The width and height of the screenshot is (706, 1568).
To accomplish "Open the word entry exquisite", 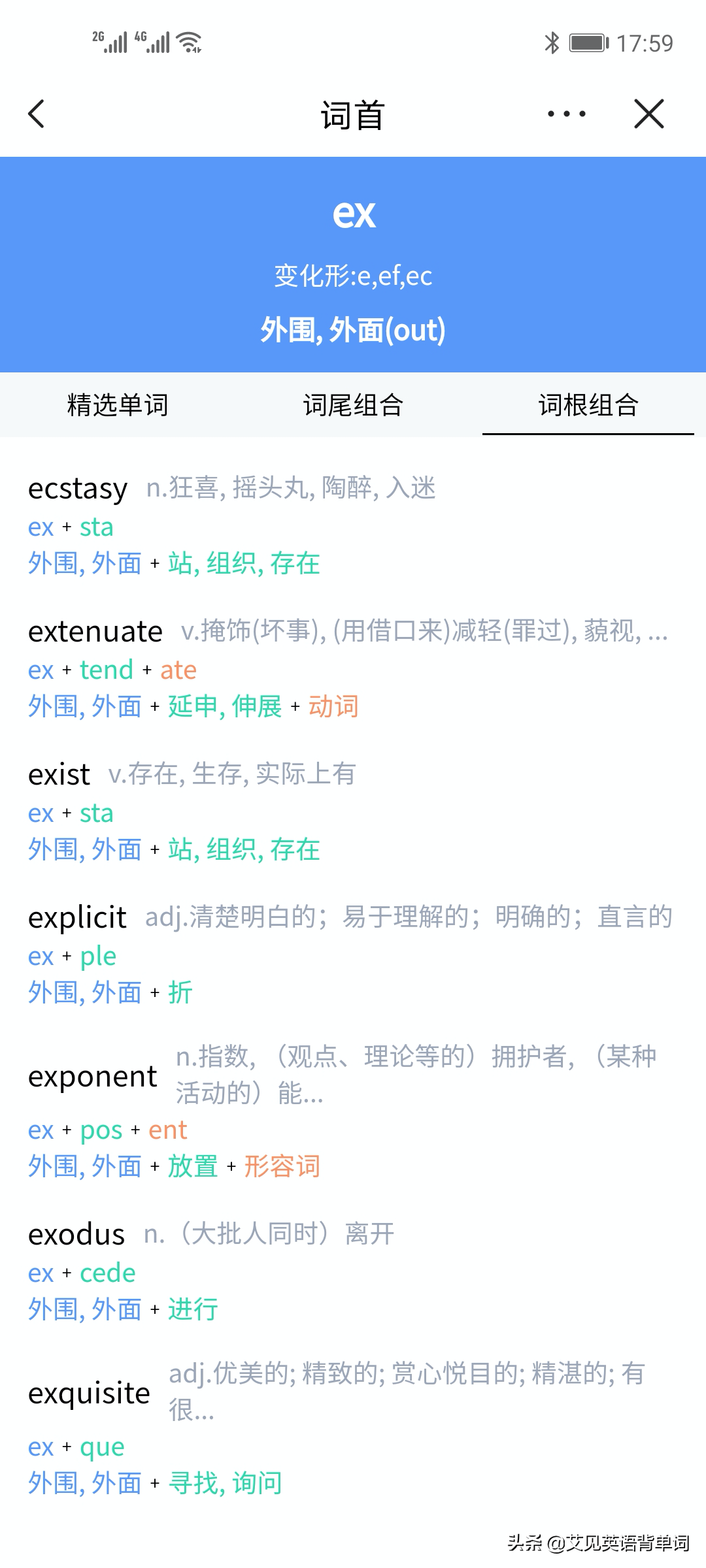I will point(90,1393).
